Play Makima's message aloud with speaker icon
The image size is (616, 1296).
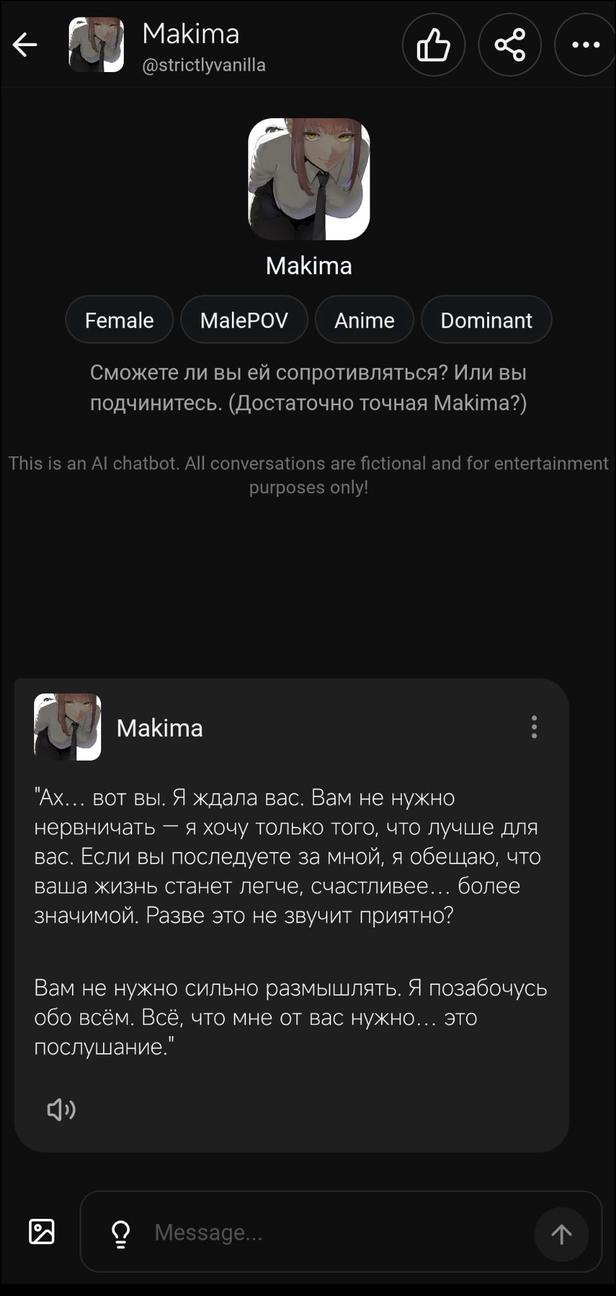(61, 1108)
